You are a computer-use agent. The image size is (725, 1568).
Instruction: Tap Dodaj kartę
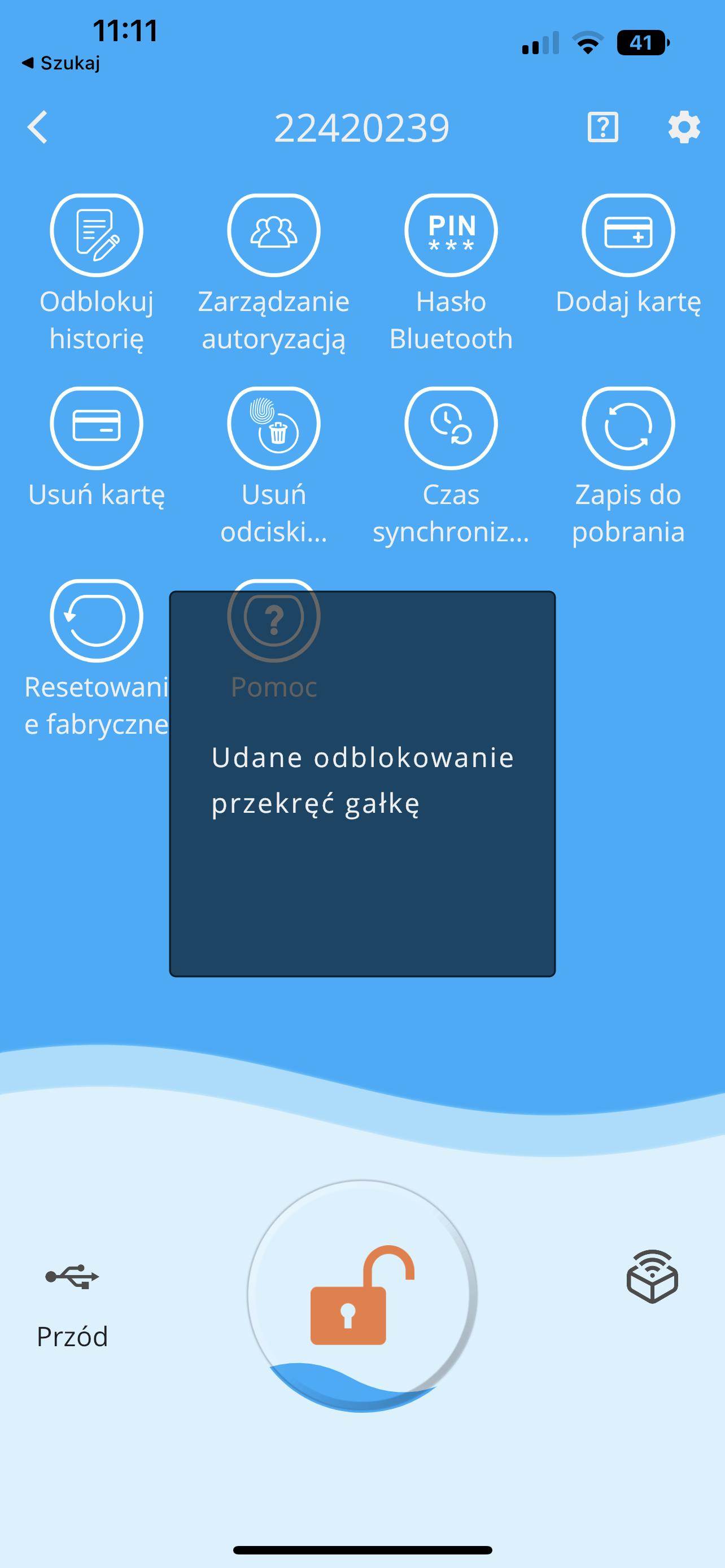628,235
